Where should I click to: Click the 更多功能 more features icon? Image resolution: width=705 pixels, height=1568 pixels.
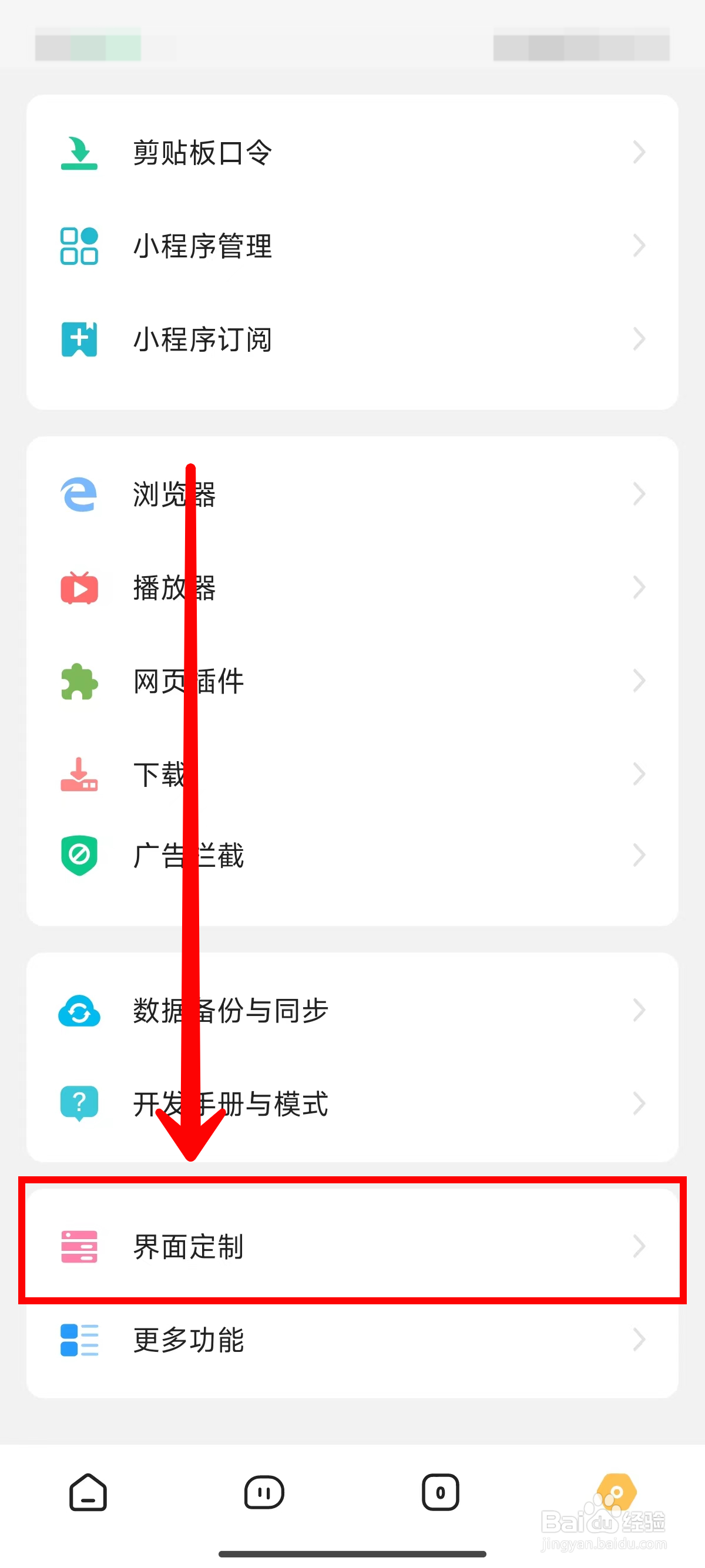(78, 1339)
